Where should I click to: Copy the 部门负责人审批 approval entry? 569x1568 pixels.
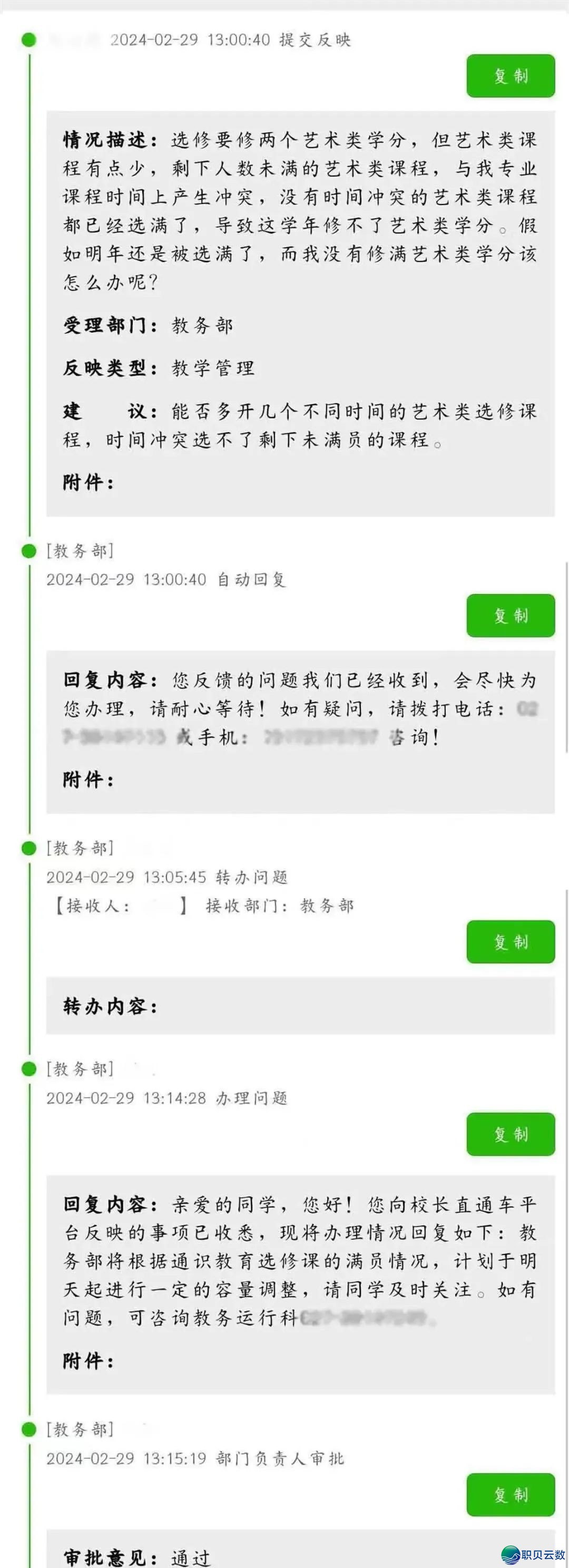(x=510, y=1494)
